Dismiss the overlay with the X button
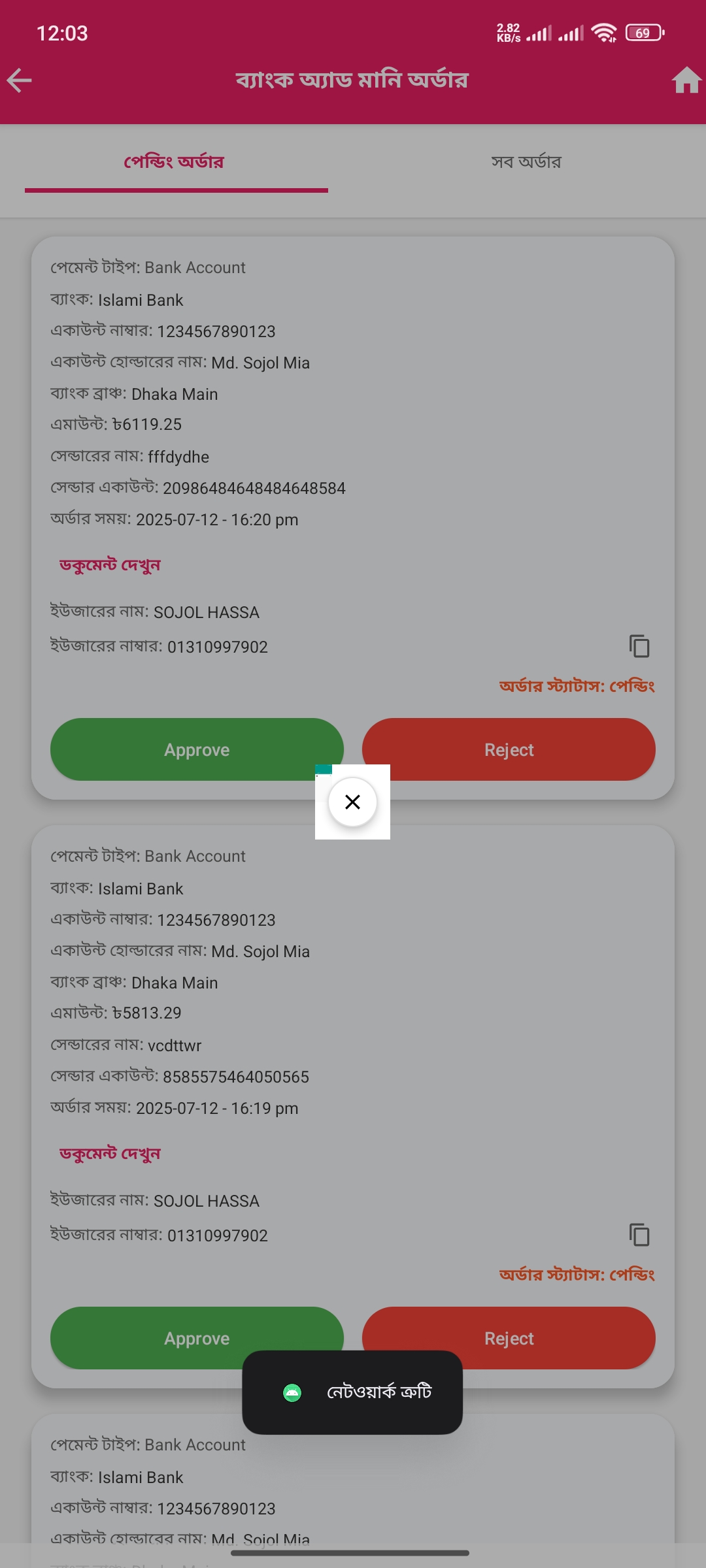Image resolution: width=706 pixels, height=1568 pixels. [x=352, y=802]
